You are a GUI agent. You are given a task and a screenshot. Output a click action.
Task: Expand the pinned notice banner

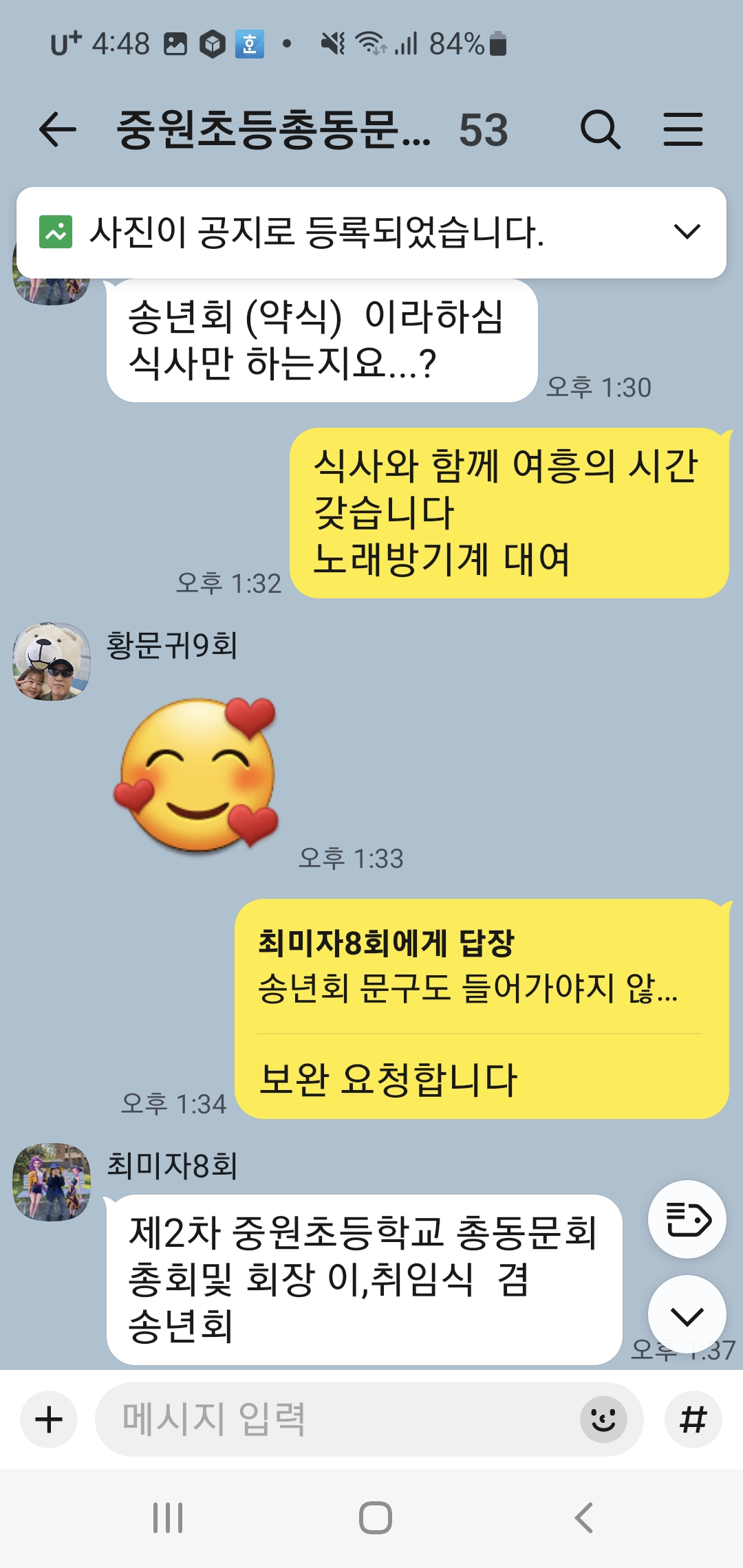click(x=687, y=232)
